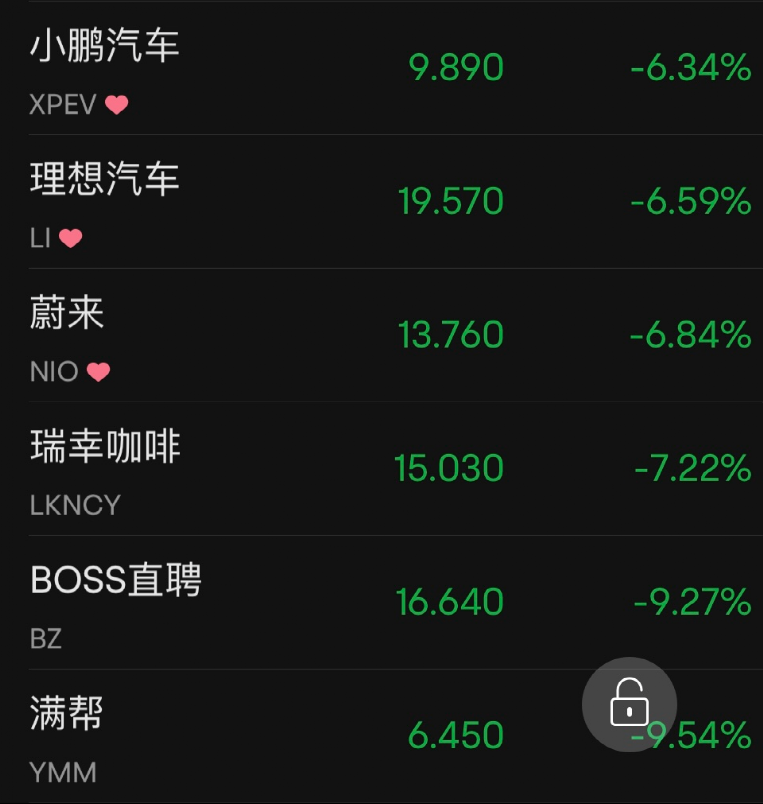Tap the -6.34% change to toggle format
The image size is (763, 804).
coord(690,67)
